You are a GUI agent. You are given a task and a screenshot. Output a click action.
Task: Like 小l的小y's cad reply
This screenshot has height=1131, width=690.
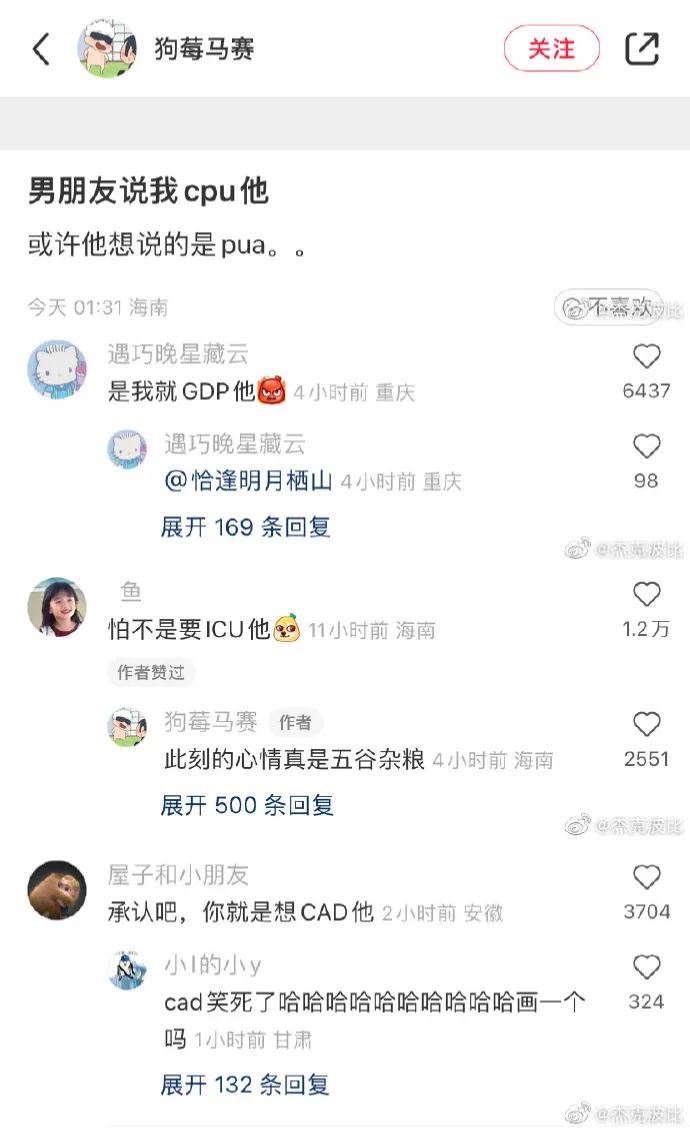(646, 967)
